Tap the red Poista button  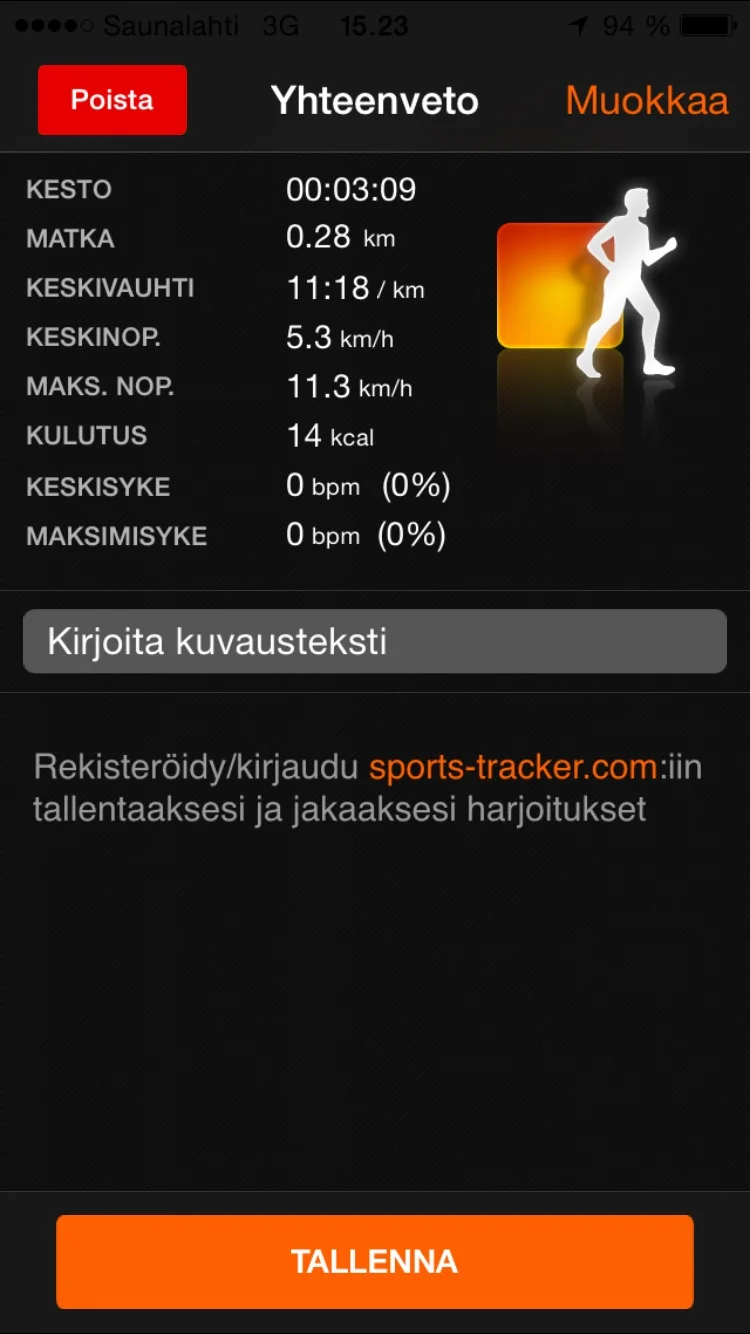click(x=112, y=100)
